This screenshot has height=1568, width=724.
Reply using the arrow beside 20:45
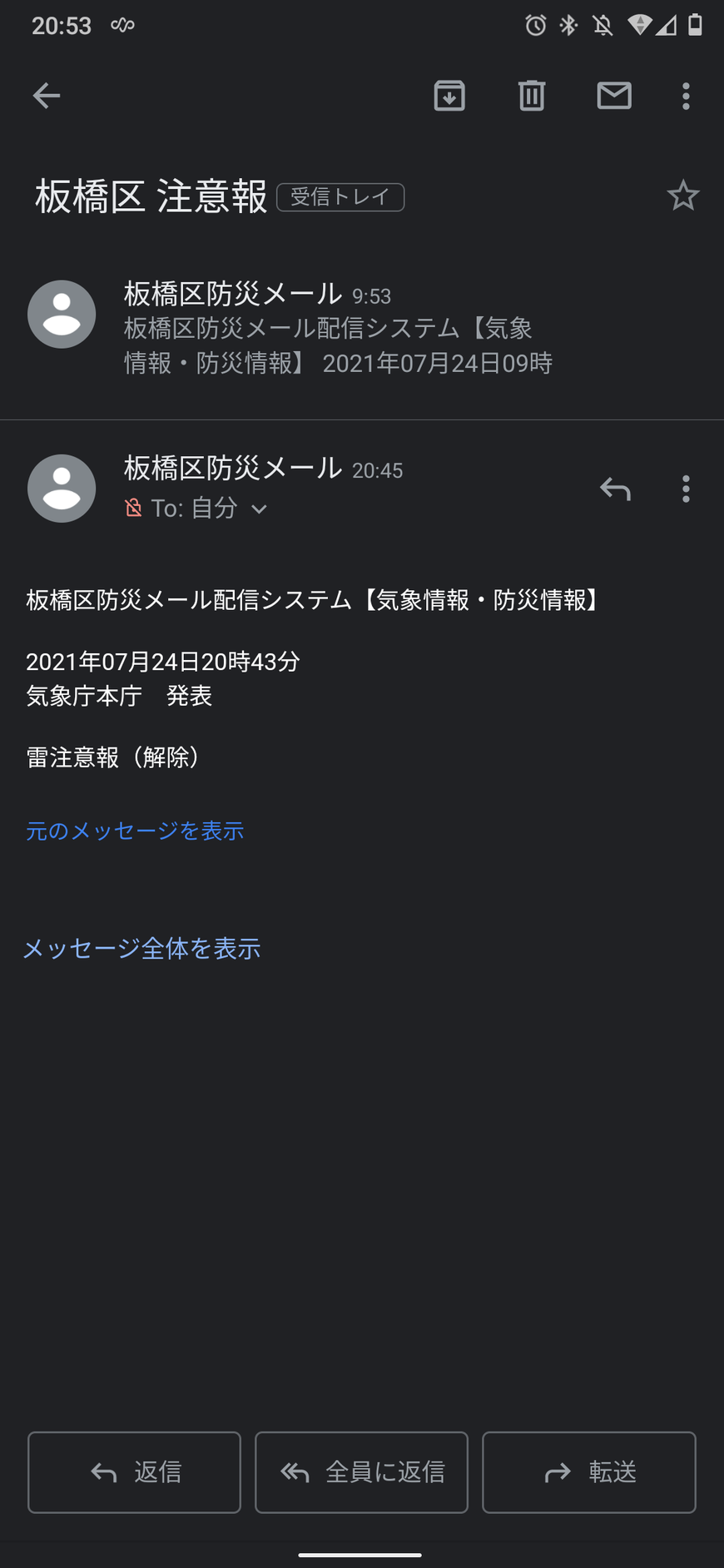click(x=615, y=489)
